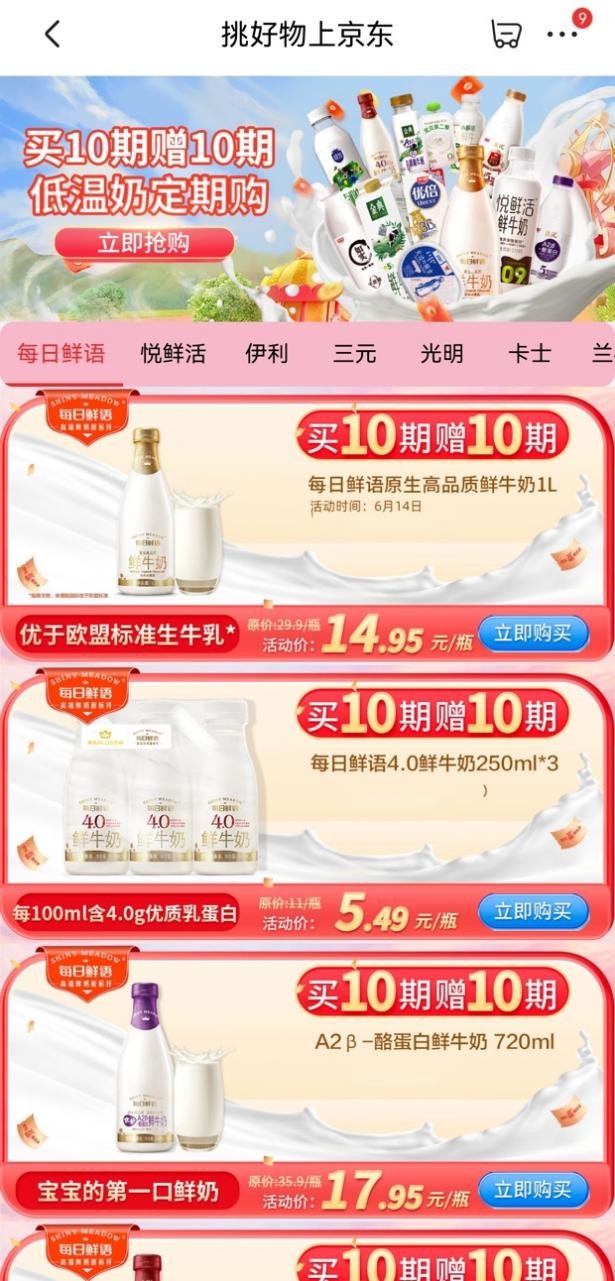Select the 每日鲜语 brand tab
Screen dimensions: 615x1281
tap(61, 354)
